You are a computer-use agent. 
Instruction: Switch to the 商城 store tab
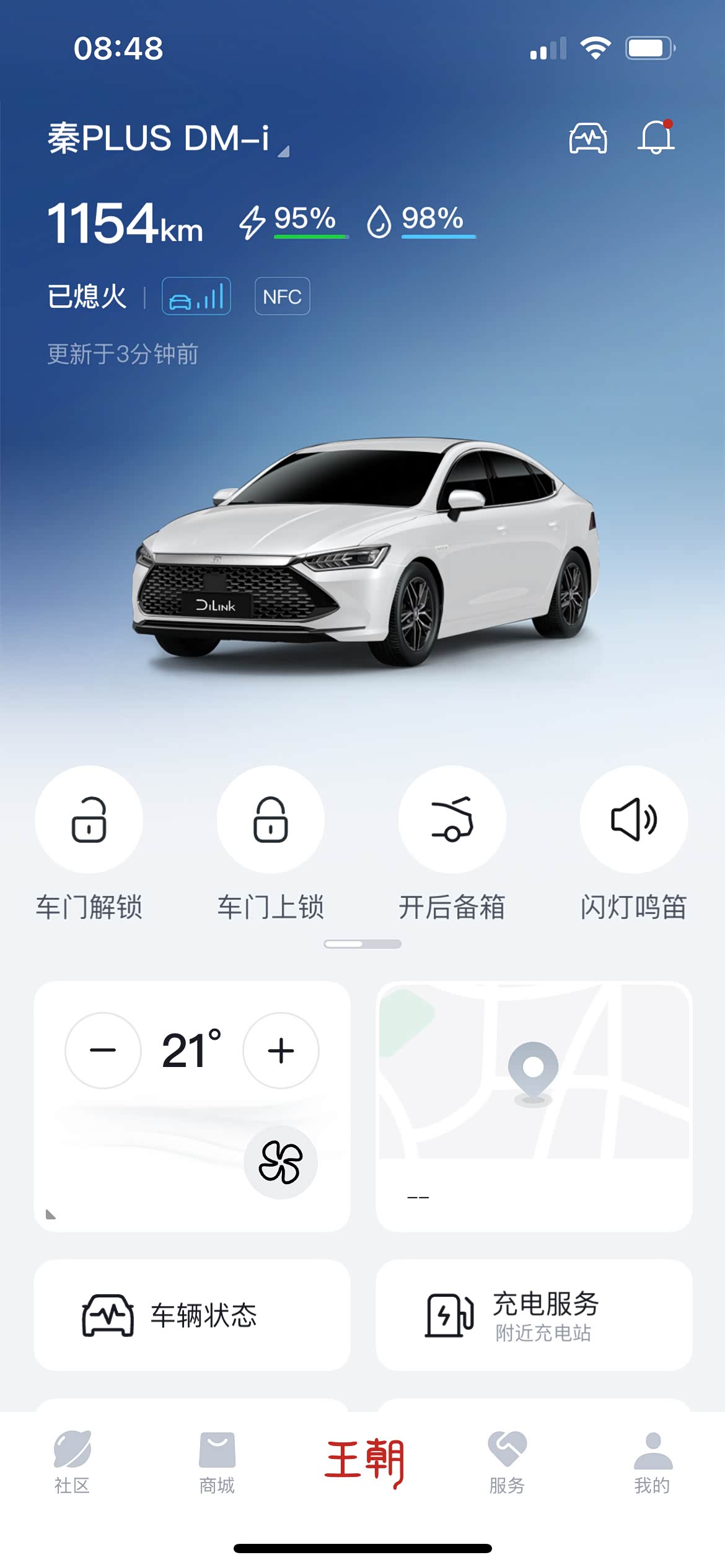(217, 1463)
